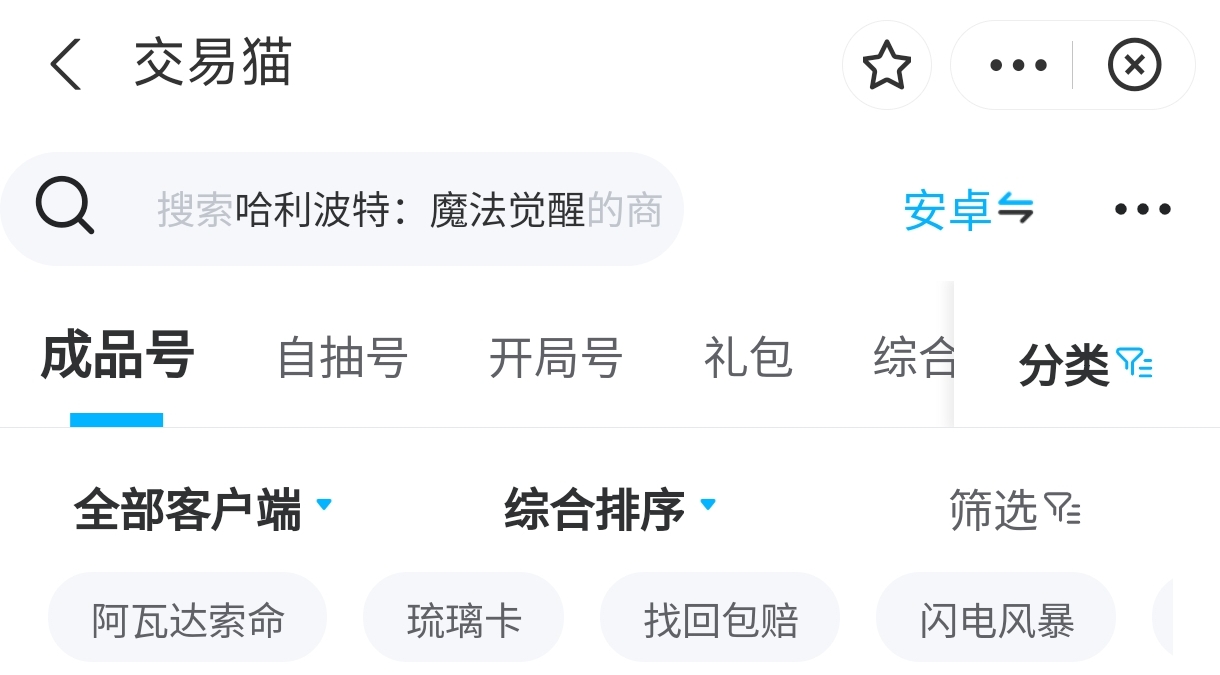The height and width of the screenshot is (675, 1220).
Task: Open the 筛选 filter panel
Action: (1015, 510)
